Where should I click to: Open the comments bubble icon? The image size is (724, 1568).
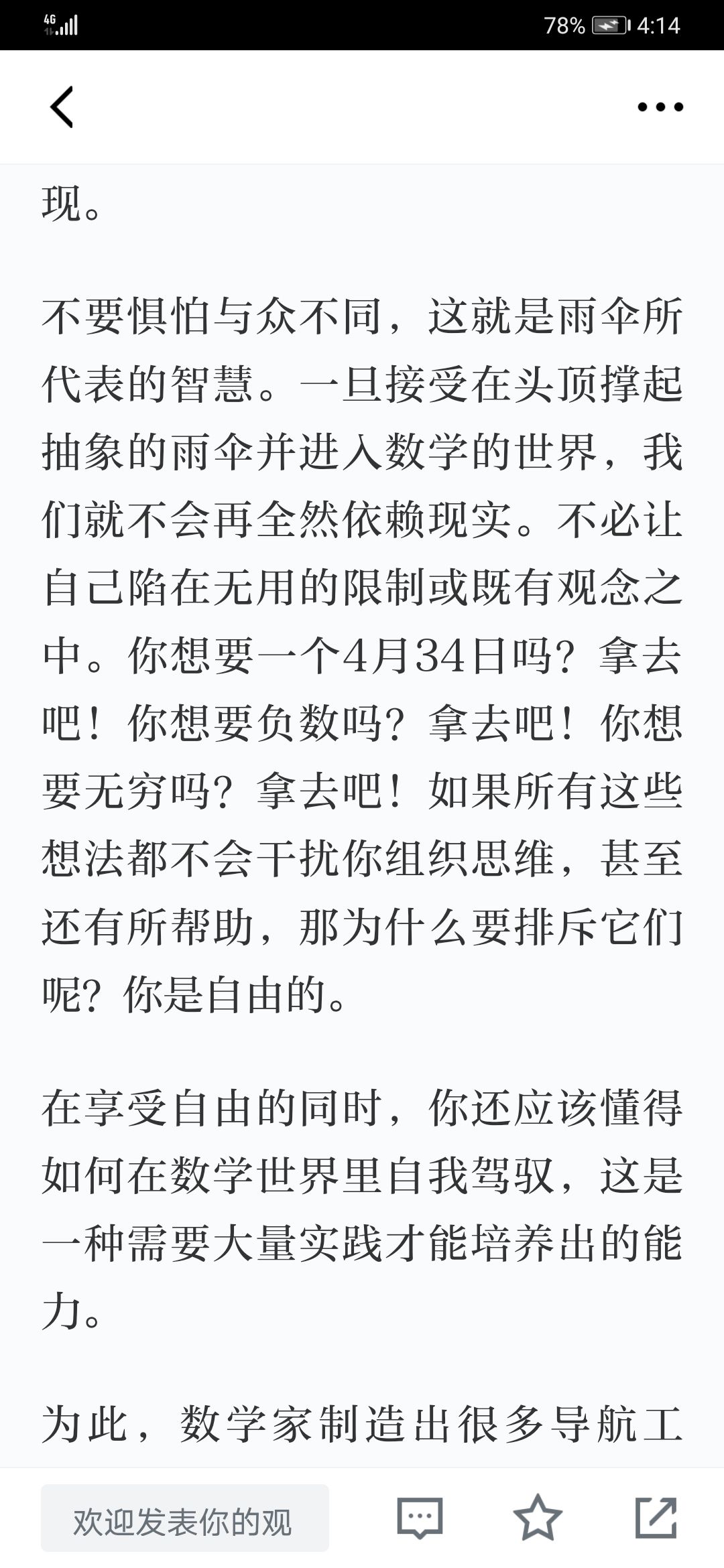[x=420, y=1518]
